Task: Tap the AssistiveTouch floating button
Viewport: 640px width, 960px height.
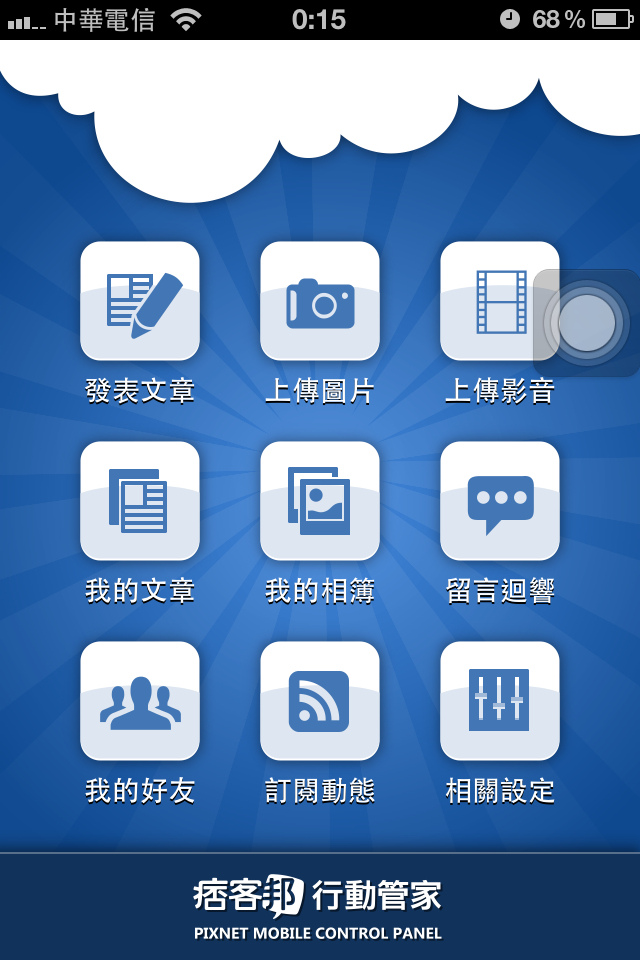Action: [x=587, y=323]
